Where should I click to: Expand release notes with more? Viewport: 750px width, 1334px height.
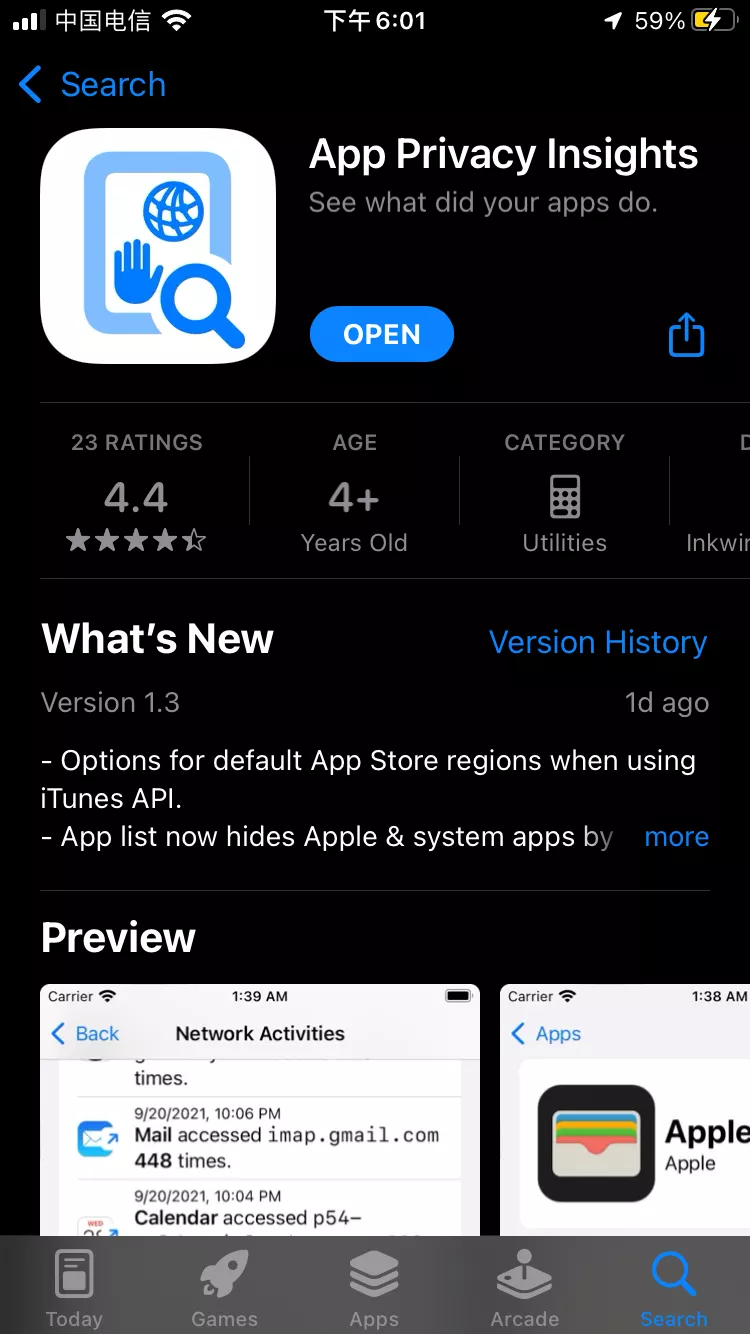[x=676, y=836]
